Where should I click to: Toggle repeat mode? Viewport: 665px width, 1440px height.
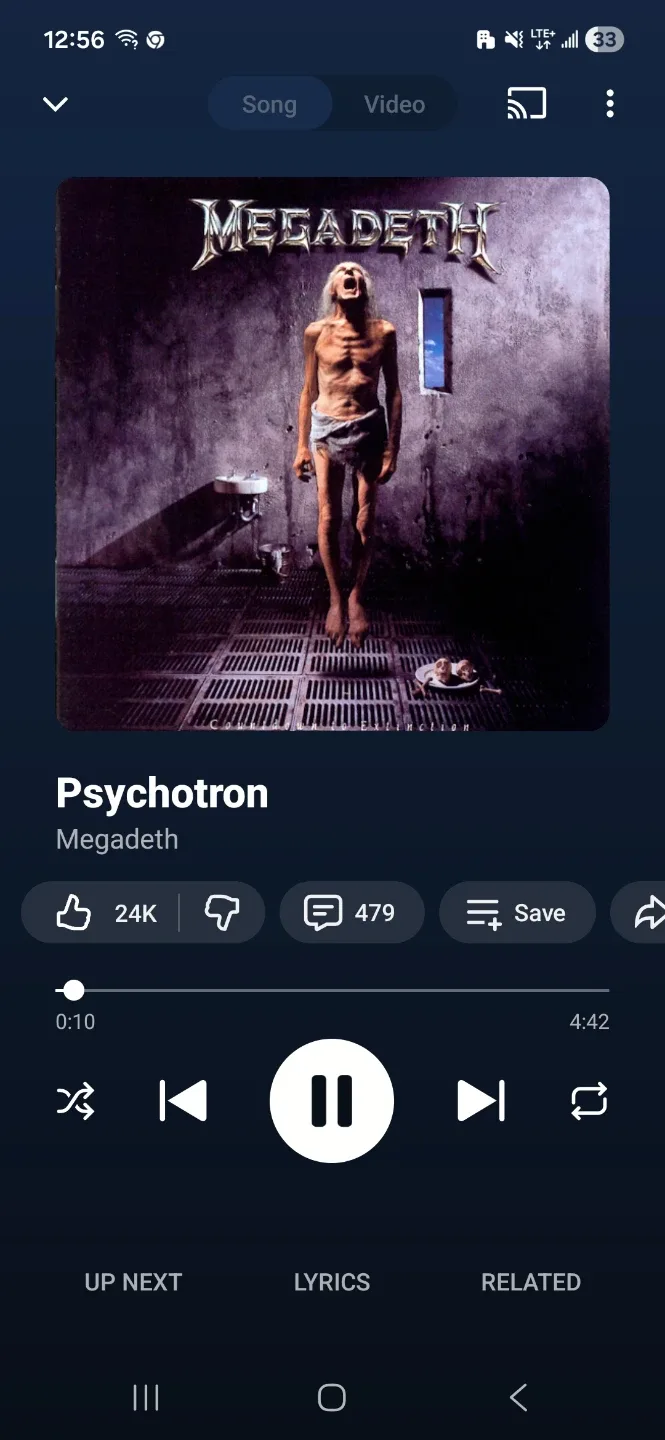pyautogui.click(x=589, y=1101)
